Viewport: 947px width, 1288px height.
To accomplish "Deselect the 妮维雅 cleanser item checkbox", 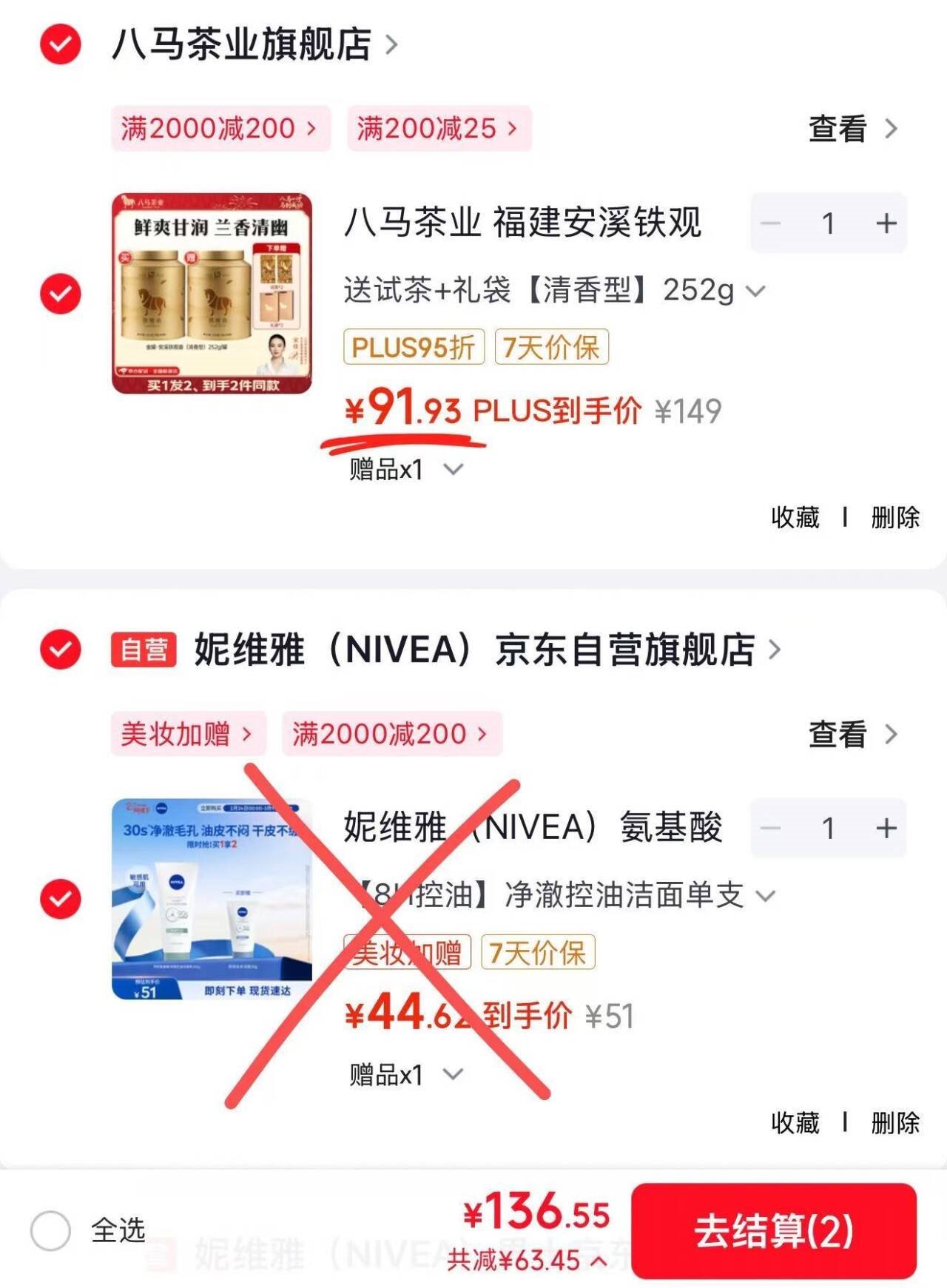I will [61, 898].
